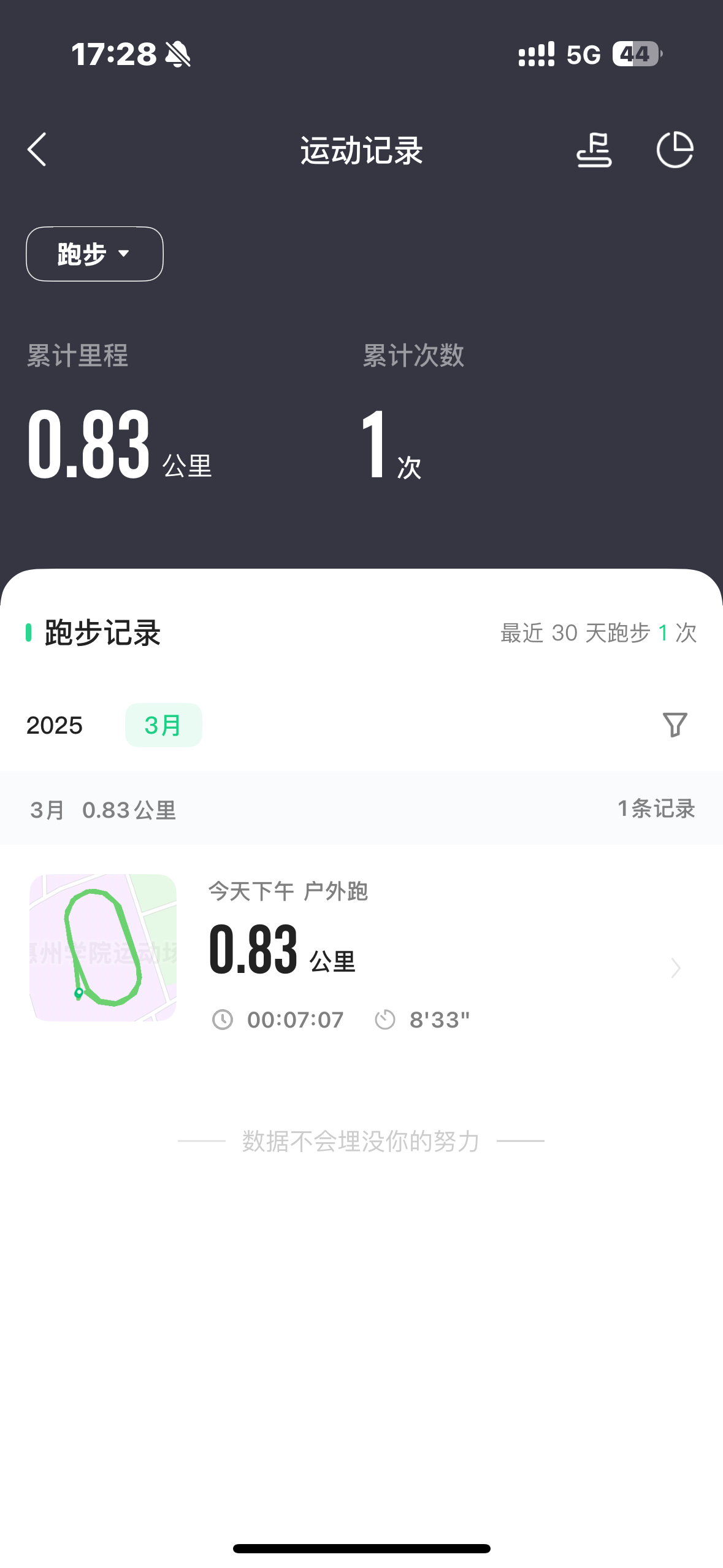Expand the 跑步 sport type dropdown
Screen dimensions: 723x1568
point(94,254)
